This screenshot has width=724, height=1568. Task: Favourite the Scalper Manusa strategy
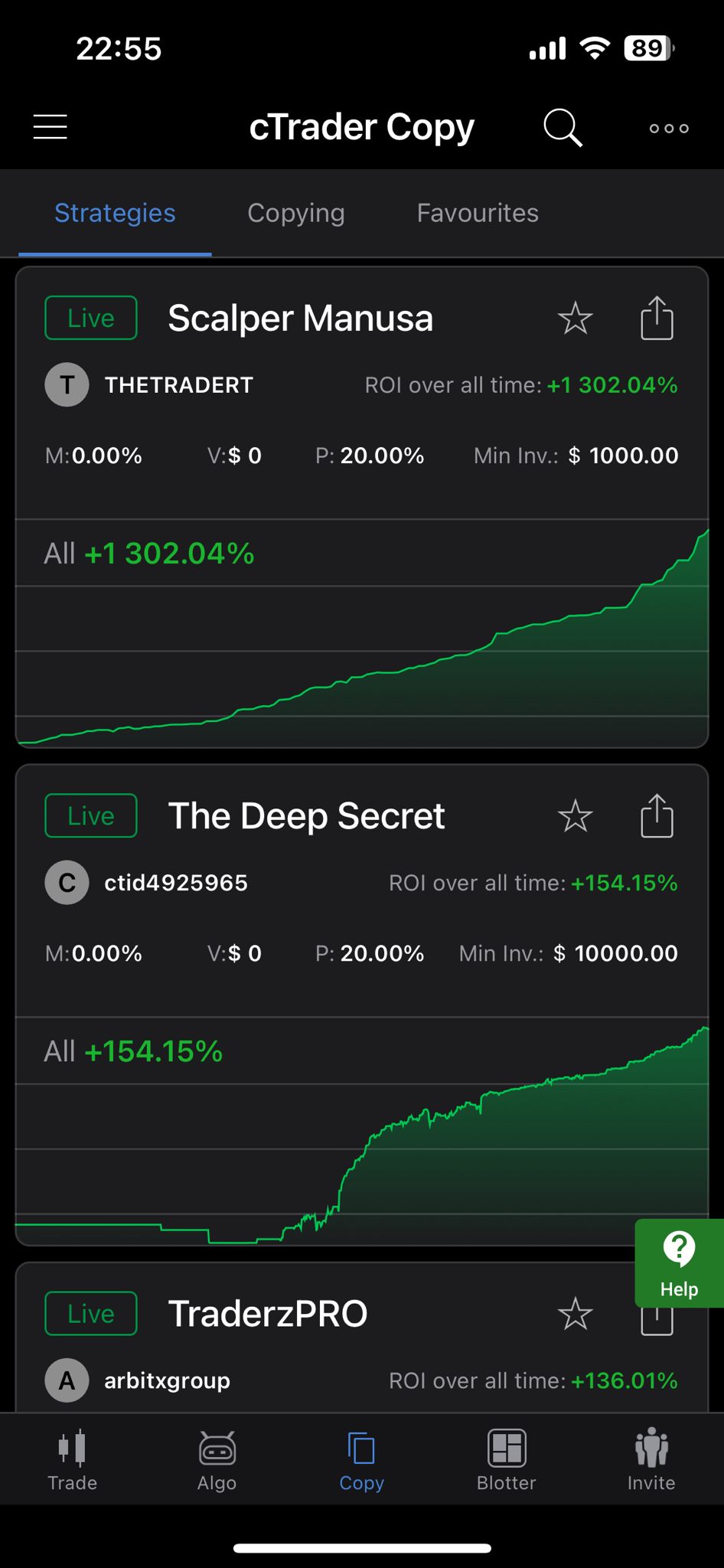(576, 318)
